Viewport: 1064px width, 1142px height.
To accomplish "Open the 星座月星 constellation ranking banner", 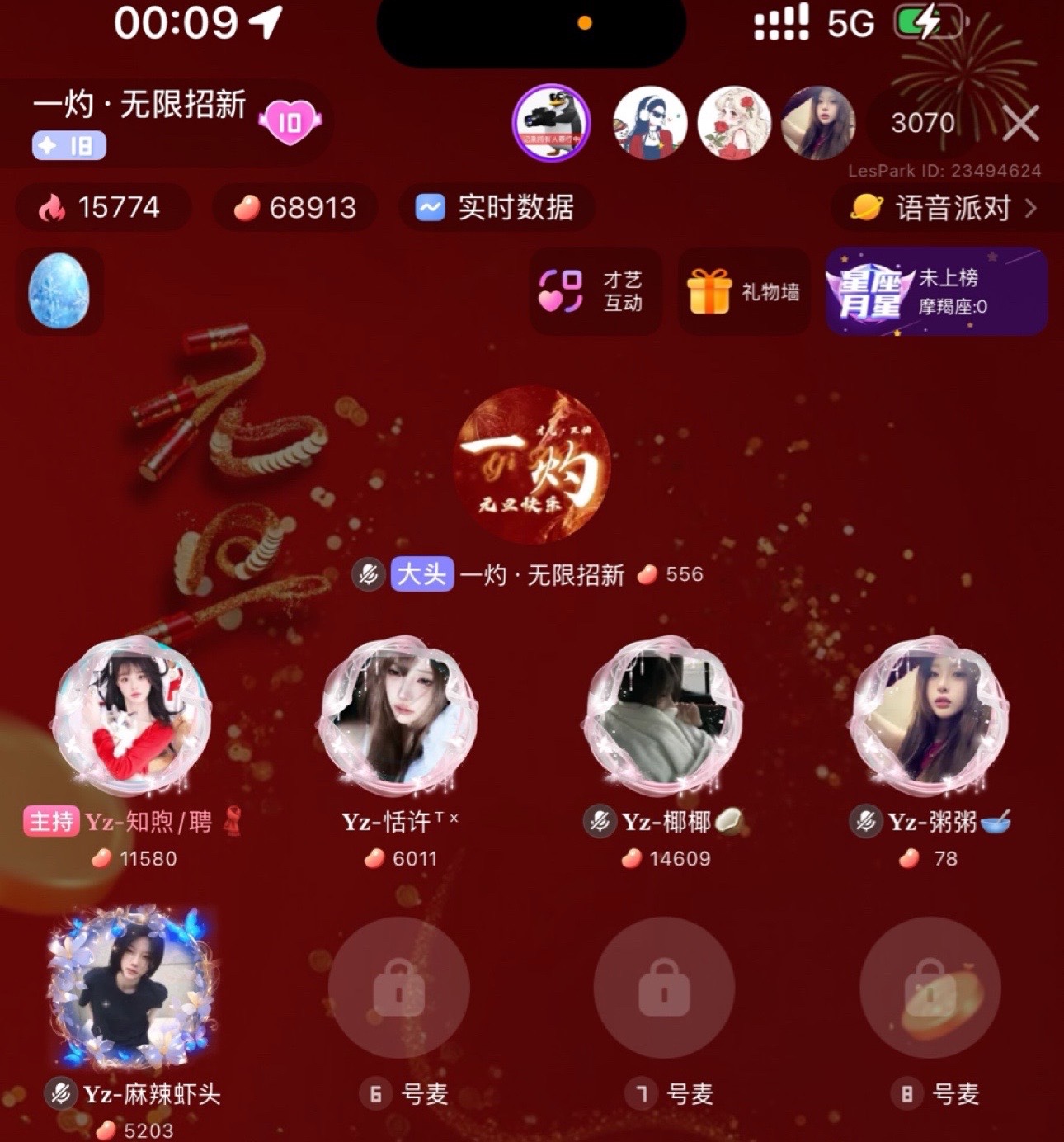I will tap(936, 291).
